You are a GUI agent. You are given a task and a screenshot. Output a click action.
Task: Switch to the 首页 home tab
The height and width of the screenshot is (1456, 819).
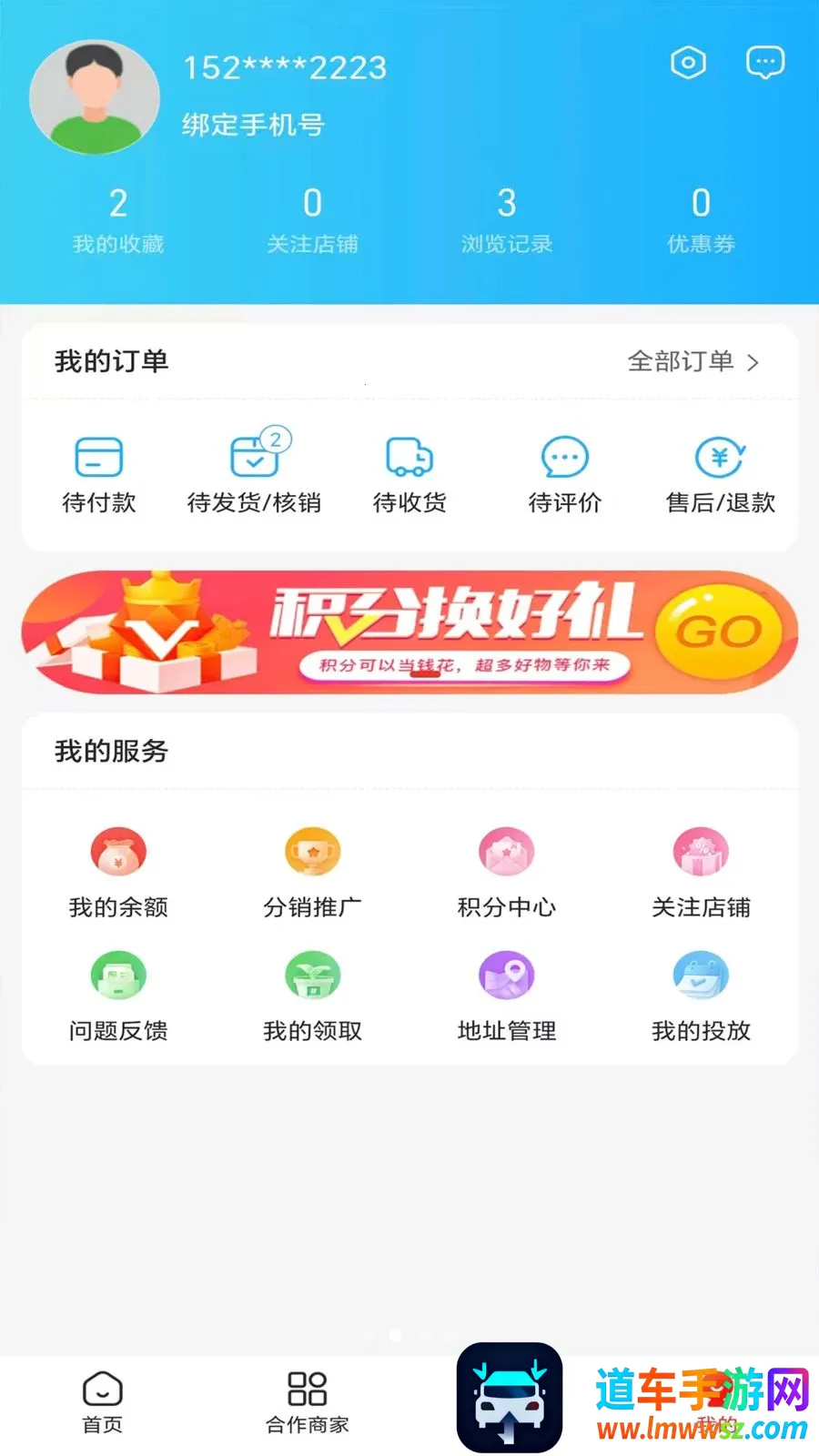102,1403
